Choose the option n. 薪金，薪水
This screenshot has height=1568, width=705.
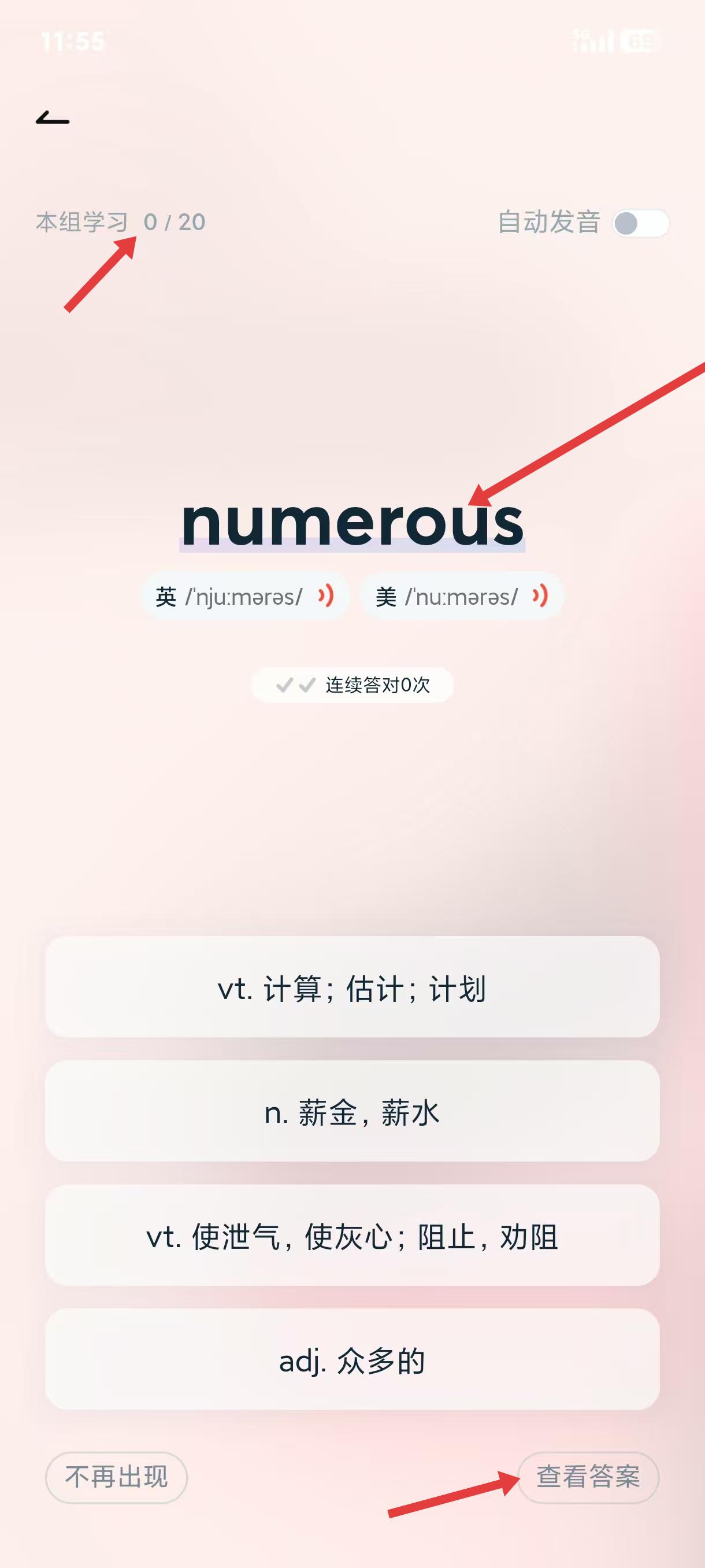pyautogui.click(x=352, y=1111)
